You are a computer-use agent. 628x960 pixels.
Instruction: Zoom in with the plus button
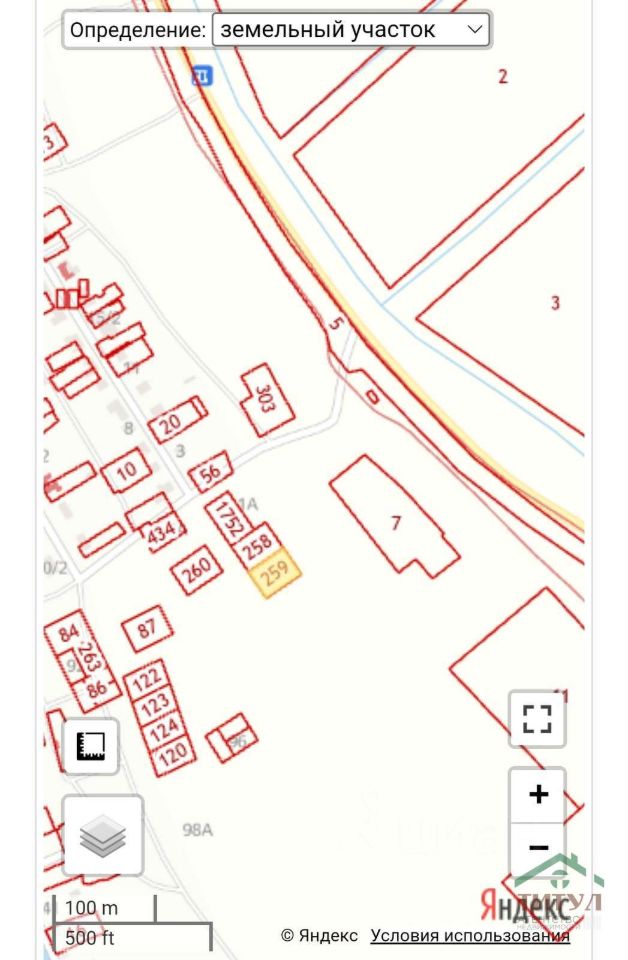pos(538,794)
